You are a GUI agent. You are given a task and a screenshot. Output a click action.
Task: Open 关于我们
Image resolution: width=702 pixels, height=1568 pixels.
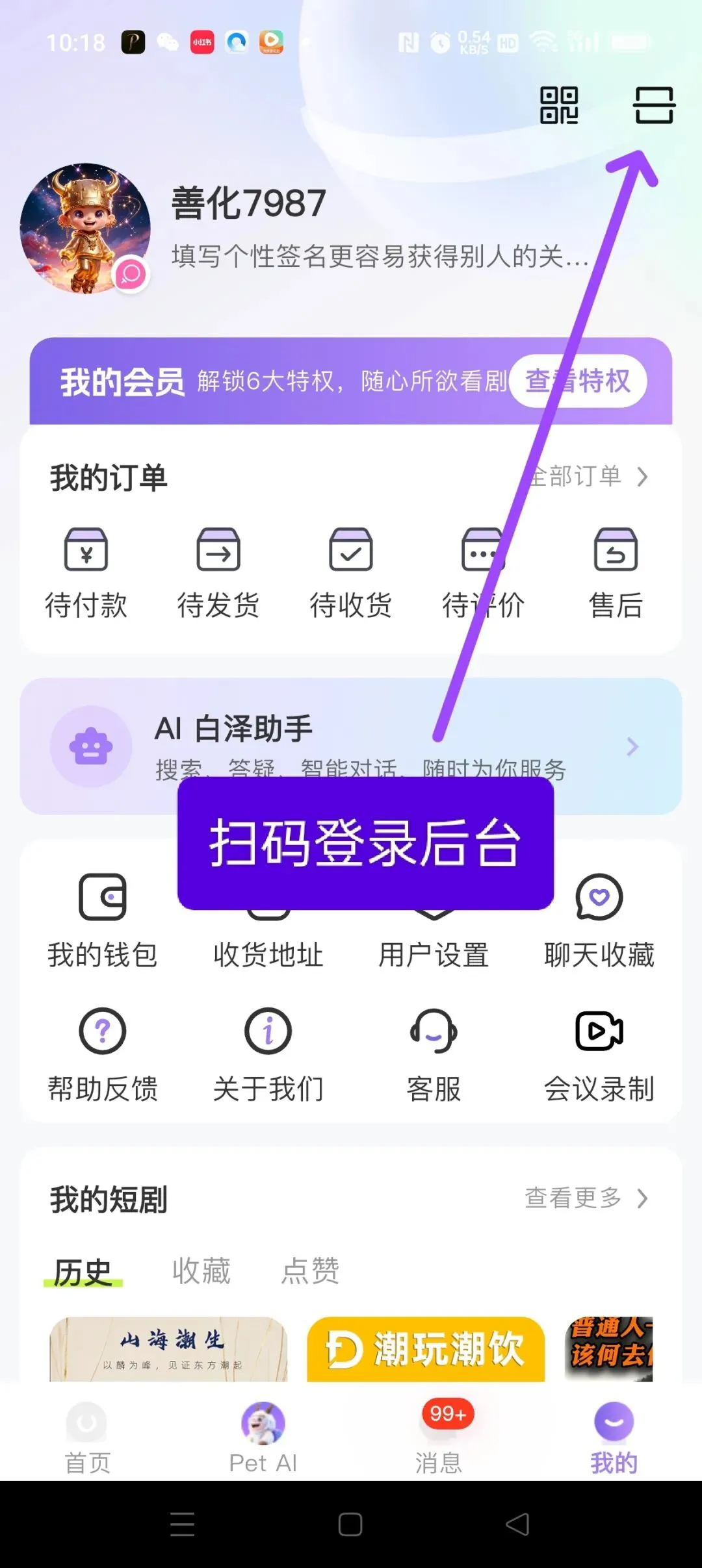click(x=268, y=1055)
